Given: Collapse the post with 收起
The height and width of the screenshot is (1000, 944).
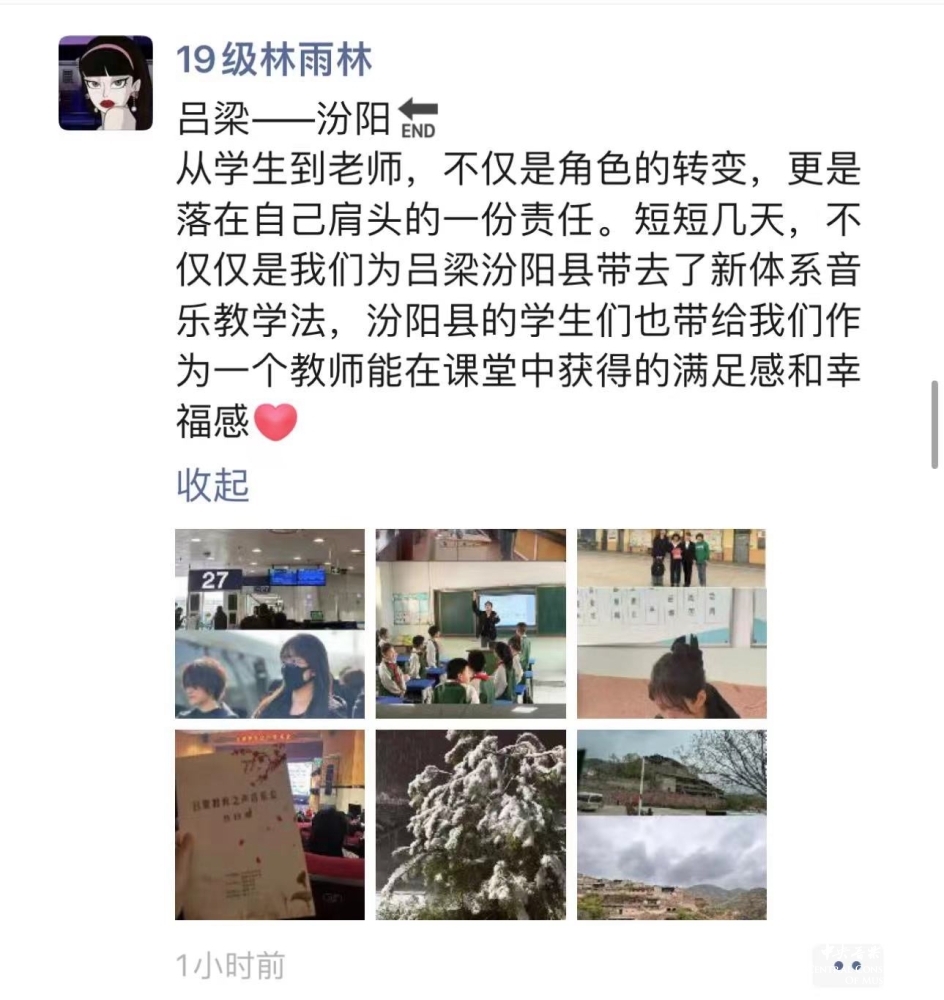Looking at the screenshot, I should [x=212, y=485].
